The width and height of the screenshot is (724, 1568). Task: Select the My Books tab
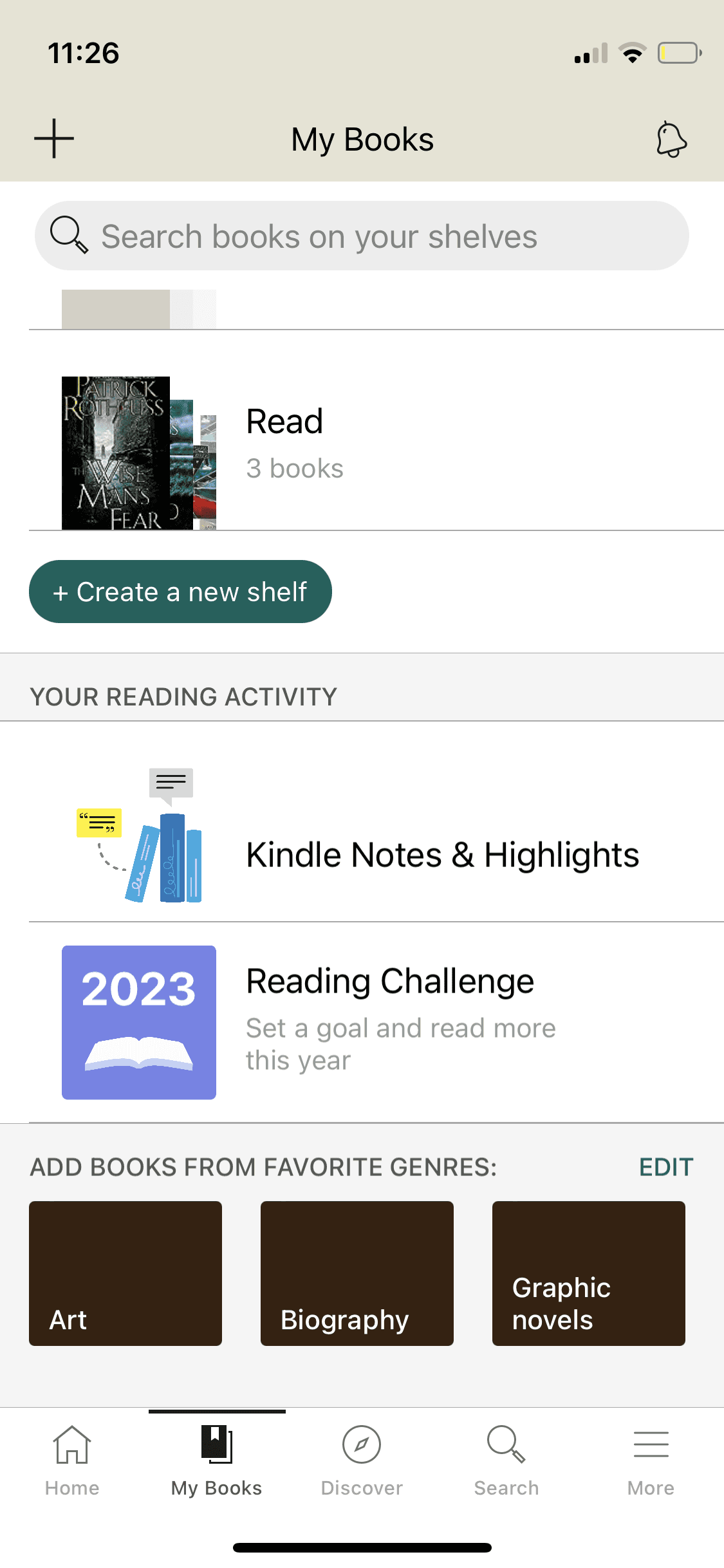click(217, 1461)
